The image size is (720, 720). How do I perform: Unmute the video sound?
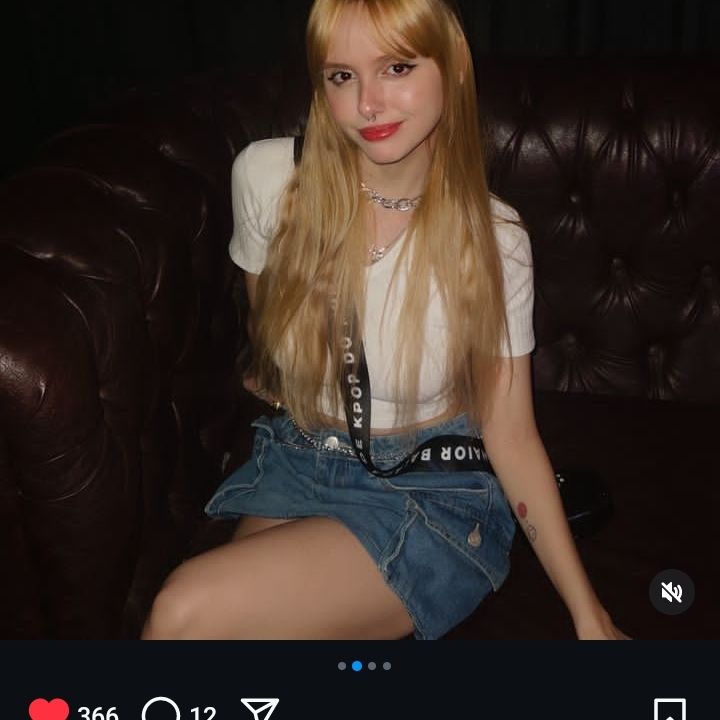pyautogui.click(x=671, y=592)
